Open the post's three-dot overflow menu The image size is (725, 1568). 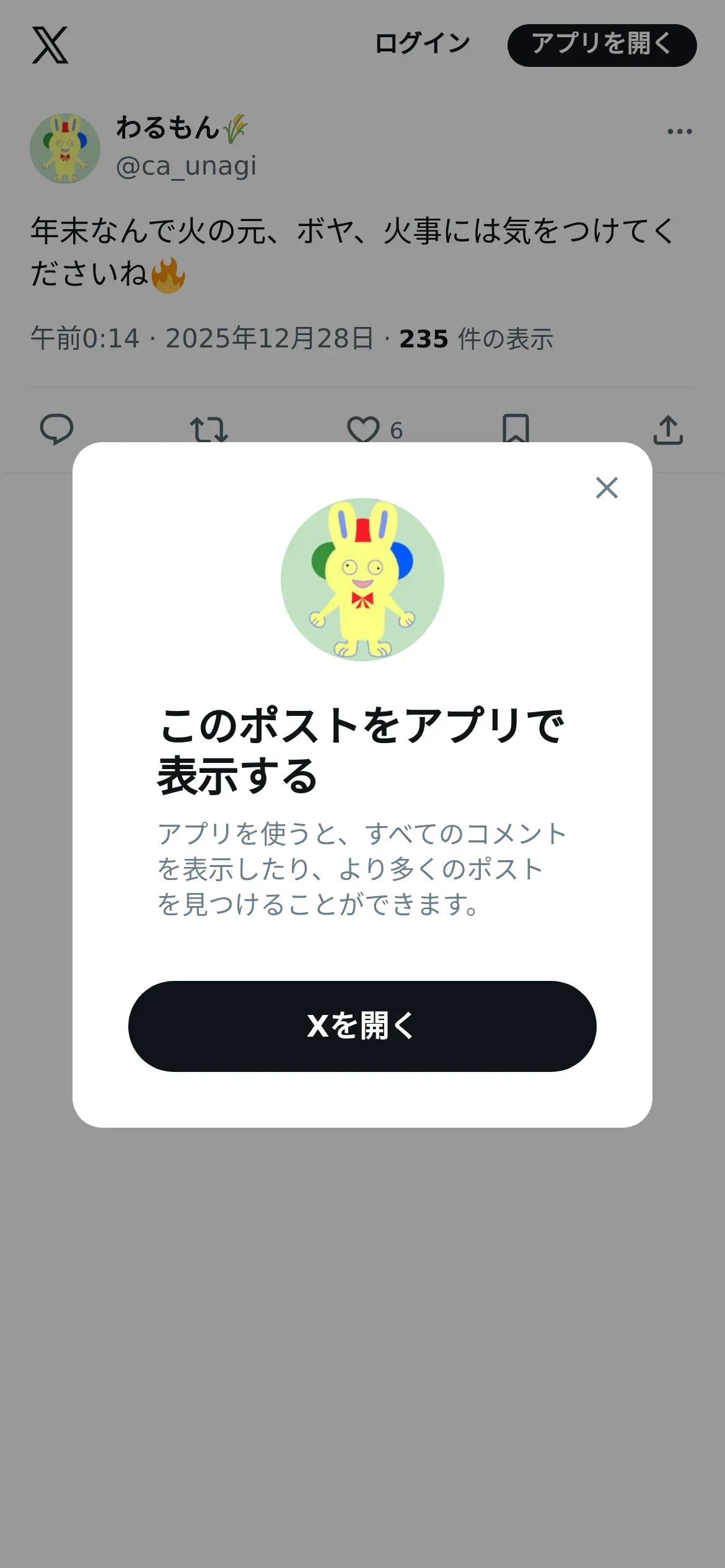point(679,131)
